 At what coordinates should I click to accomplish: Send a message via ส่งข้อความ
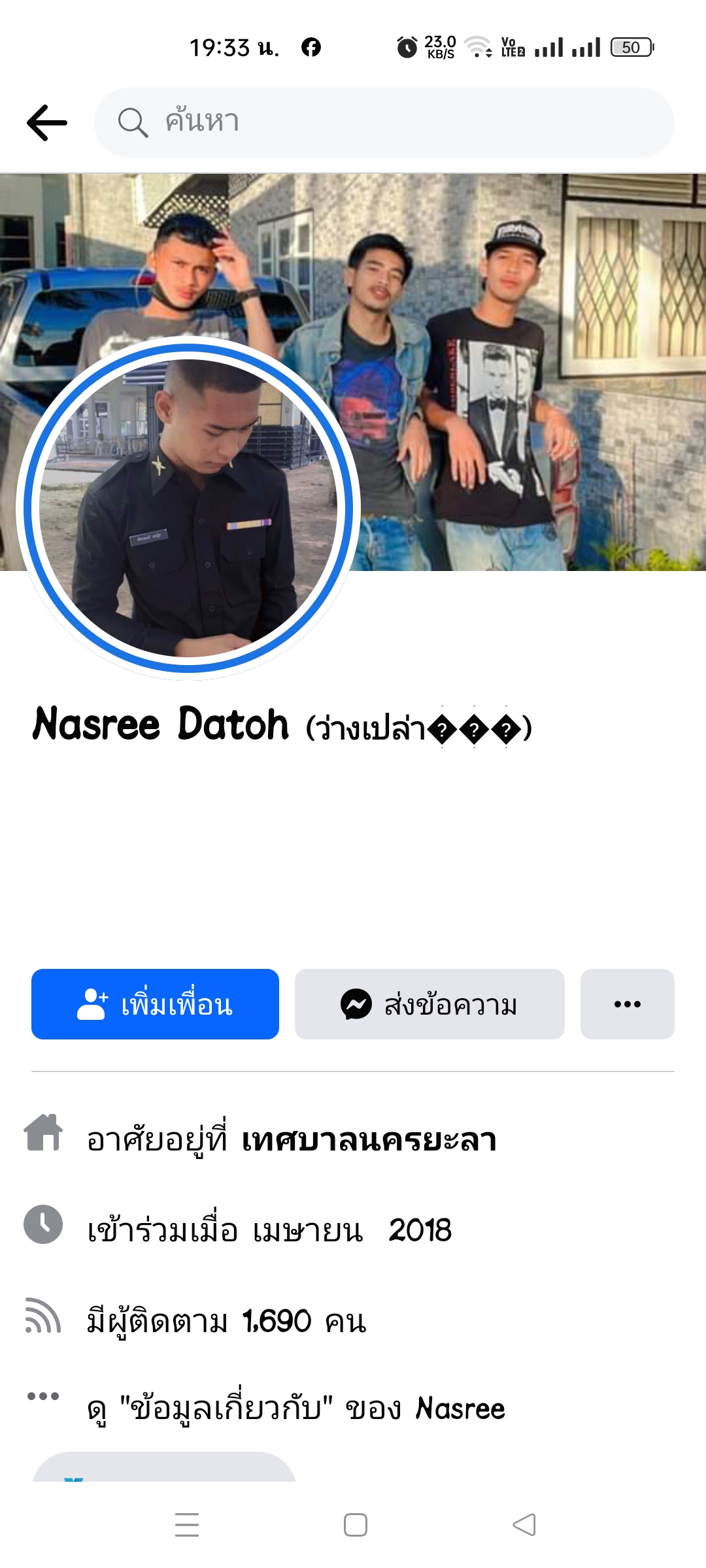coord(429,1004)
